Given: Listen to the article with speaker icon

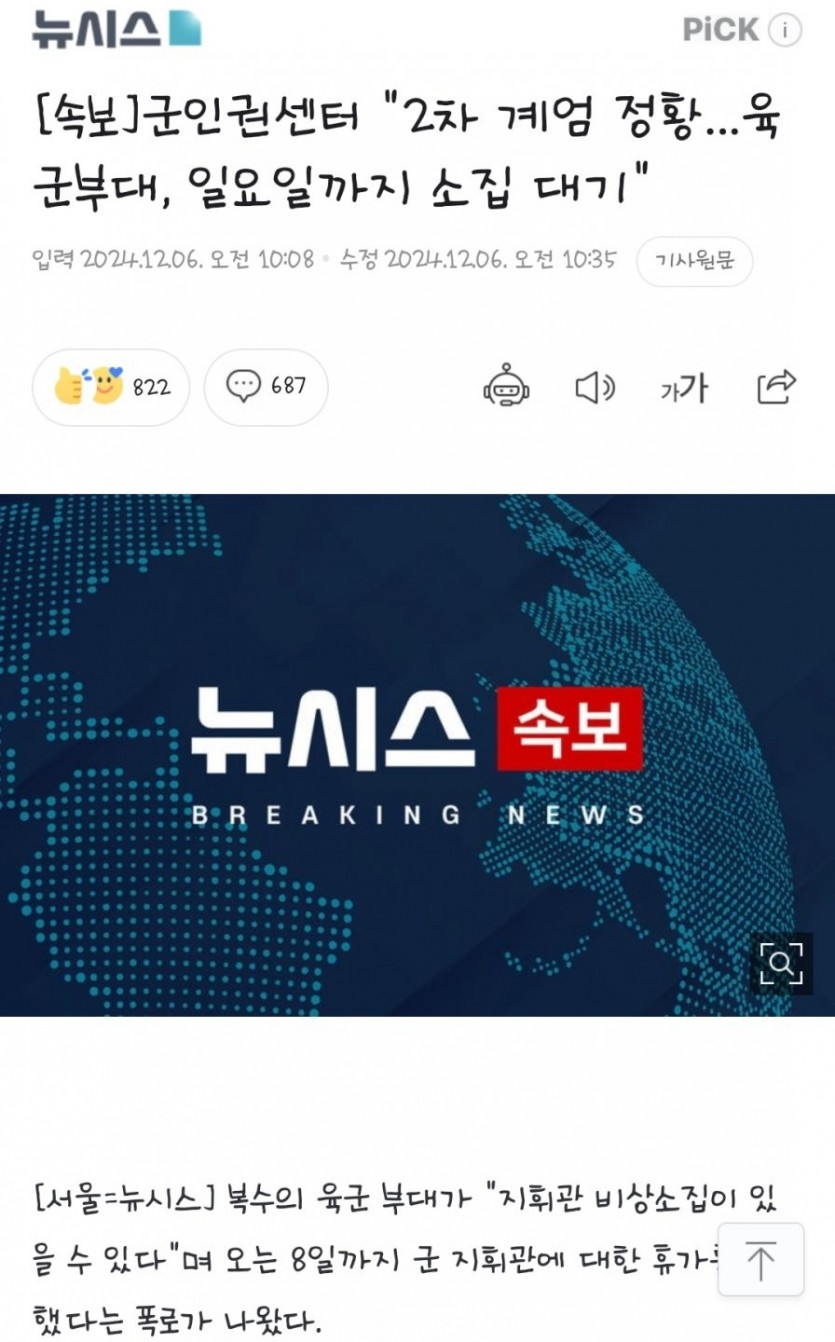Looking at the screenshot, I should tap(595, 387).
